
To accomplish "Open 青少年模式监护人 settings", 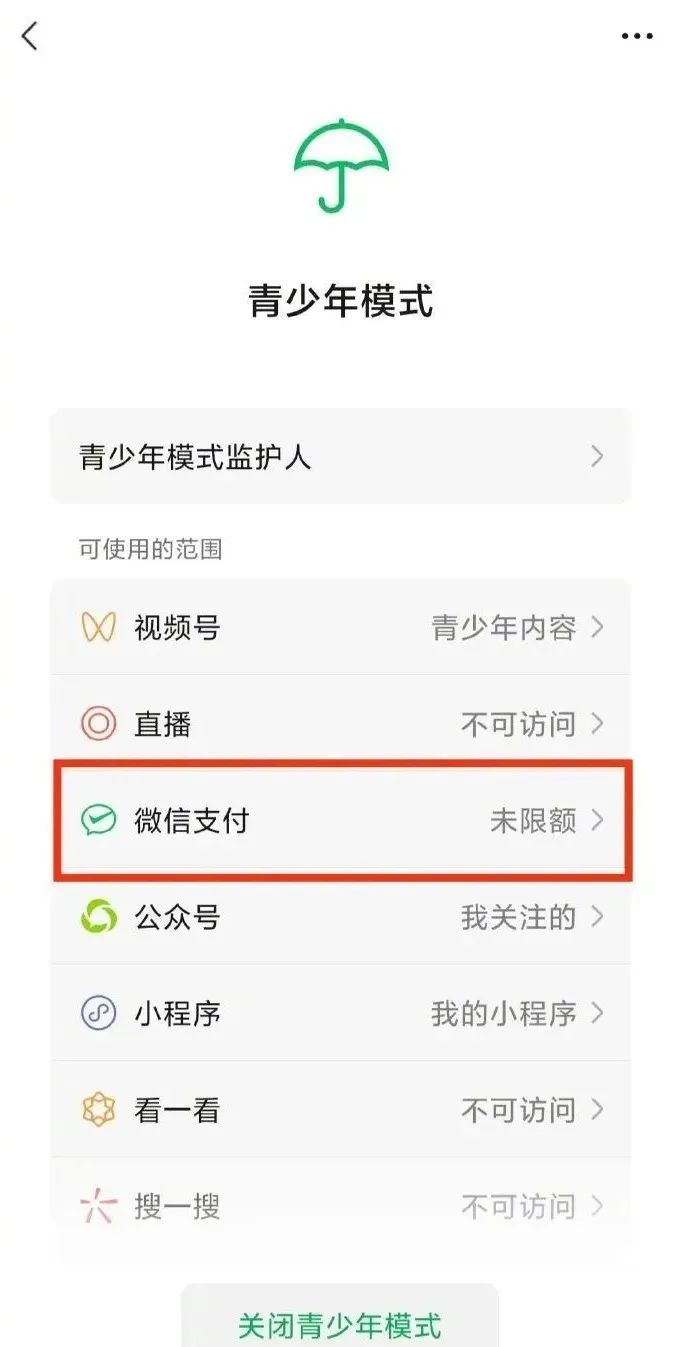I will (x=341, y=457).
